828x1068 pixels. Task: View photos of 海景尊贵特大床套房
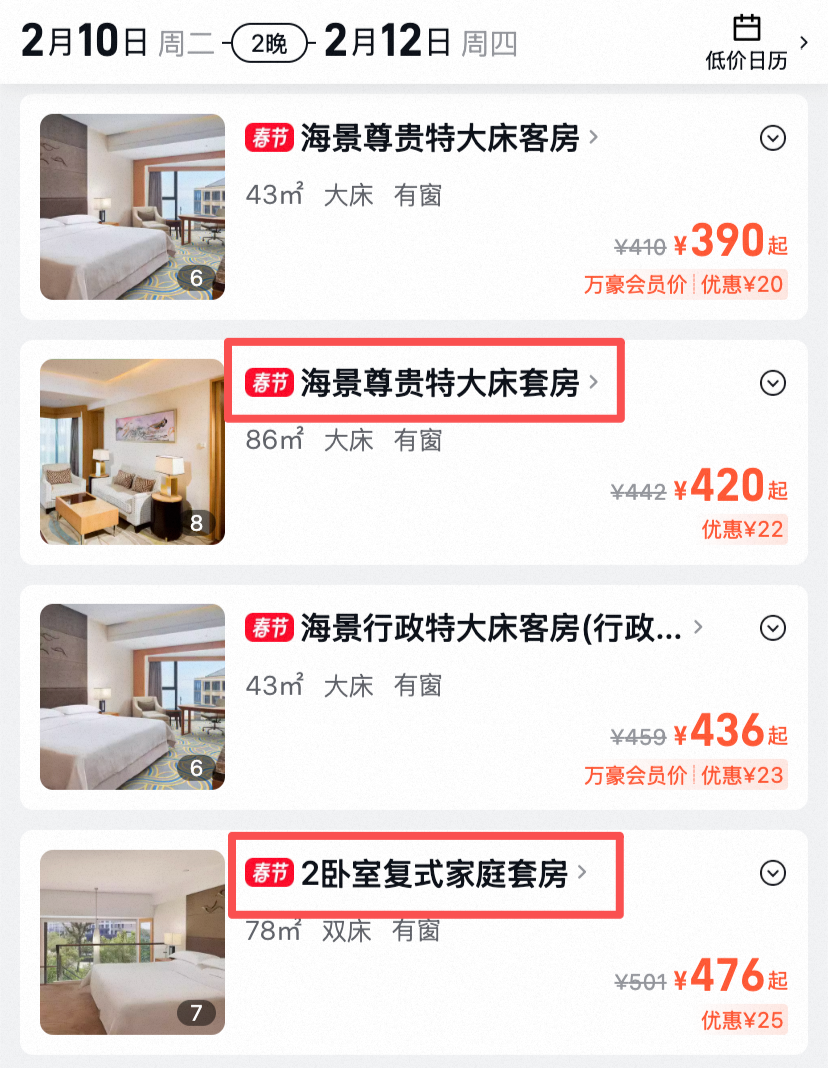(132, 452)
